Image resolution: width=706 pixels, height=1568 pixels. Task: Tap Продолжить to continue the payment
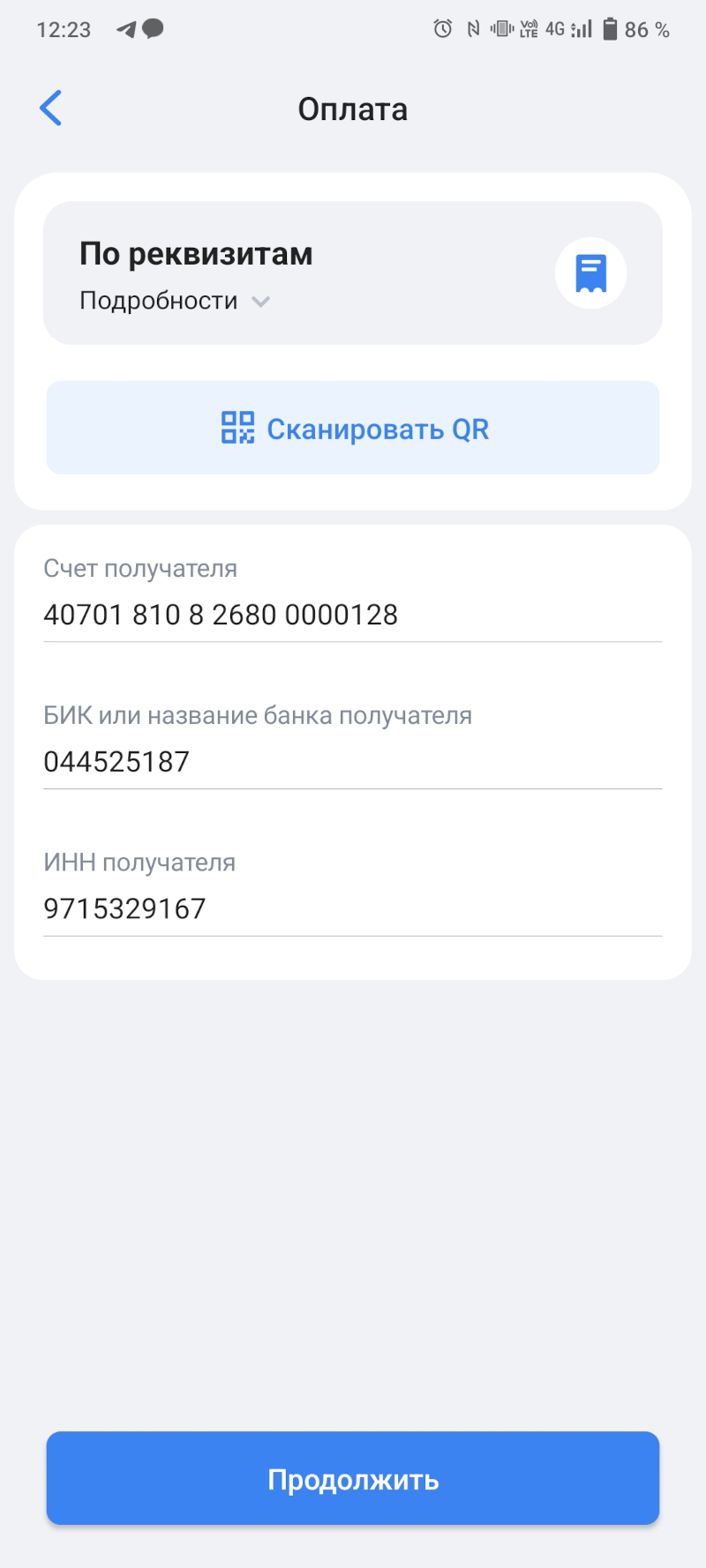pos(353,1479)
